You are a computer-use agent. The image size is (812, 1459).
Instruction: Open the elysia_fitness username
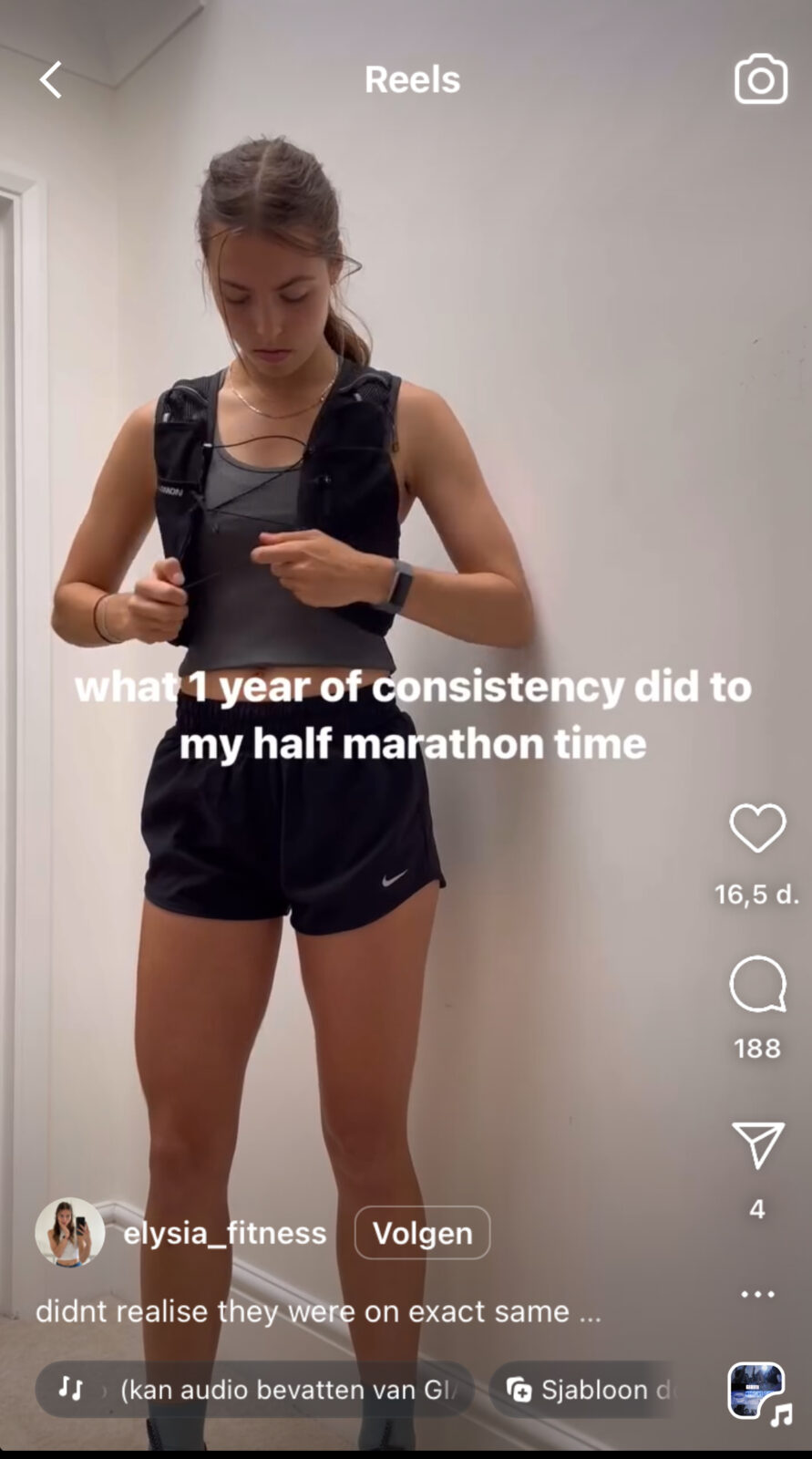[224, 1233]
